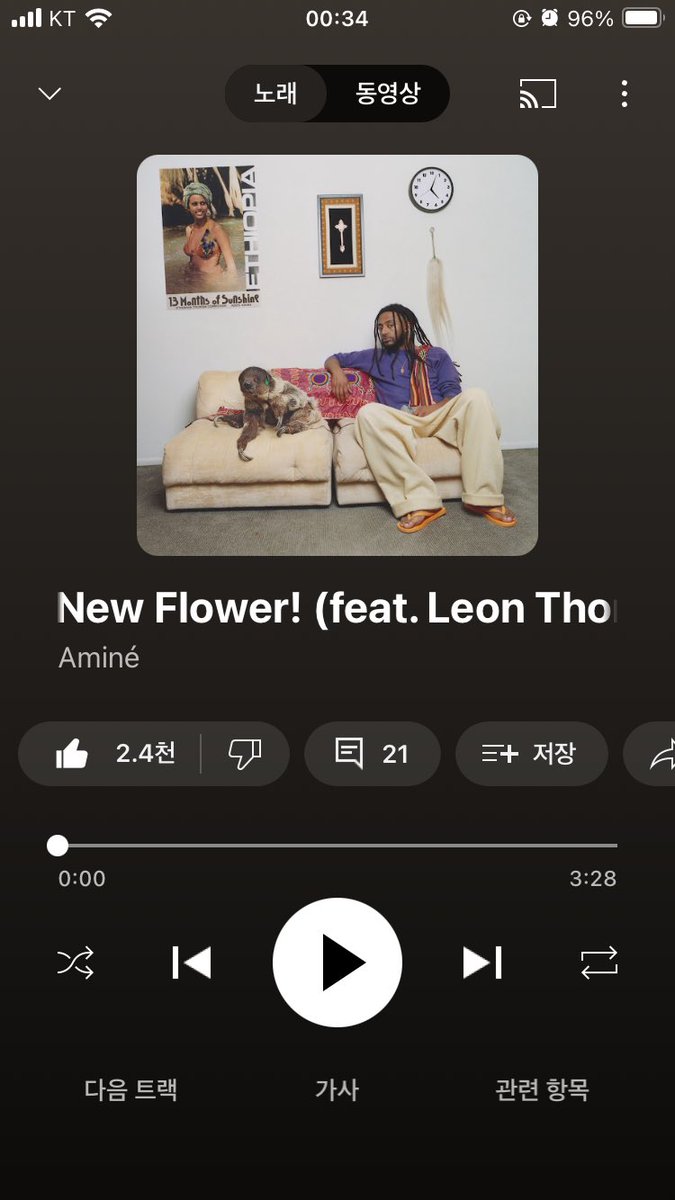Open the three-dot overflow menu
Image resolution: width=675 pixels, height=1200 pixels.
pos(624,94)
